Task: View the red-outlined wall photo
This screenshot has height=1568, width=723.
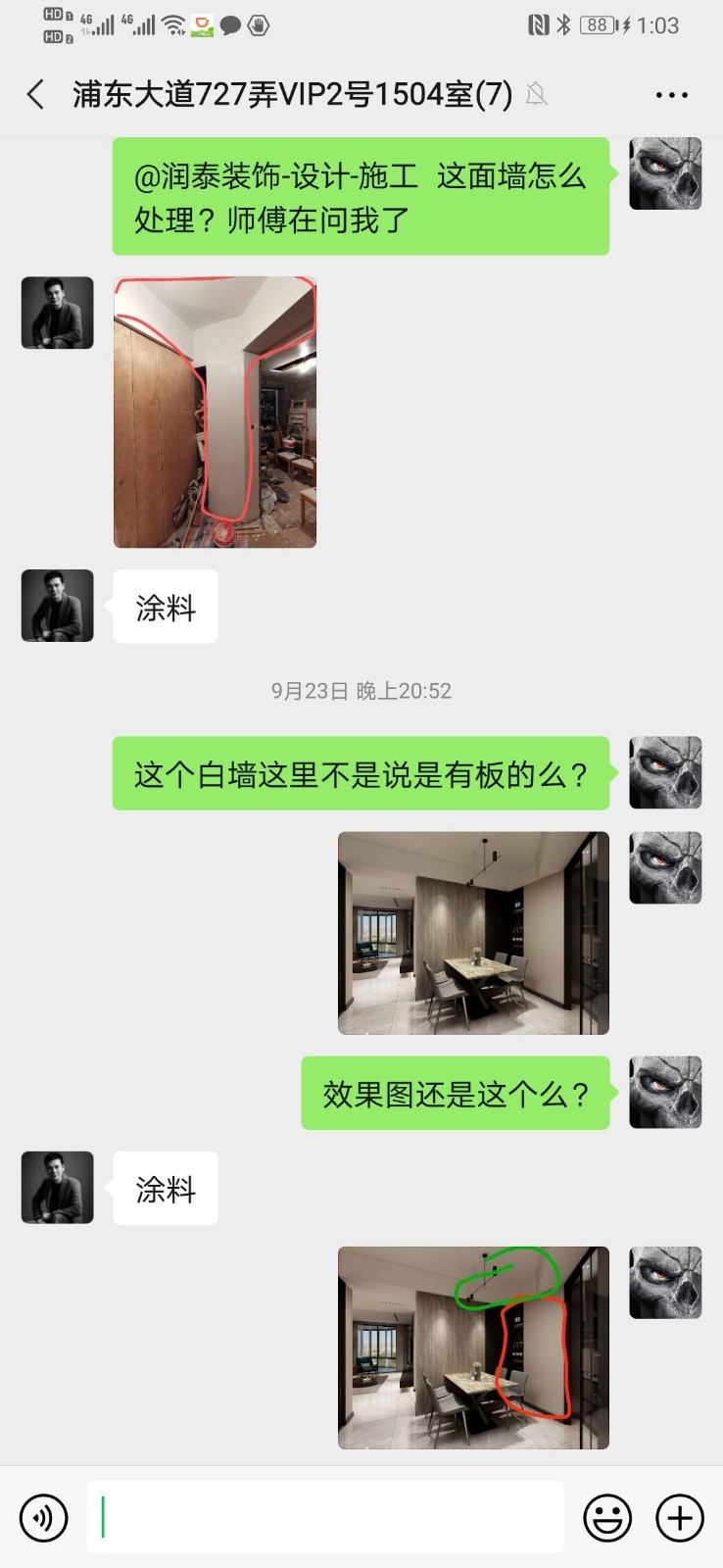Action: [x=216, y=412]
